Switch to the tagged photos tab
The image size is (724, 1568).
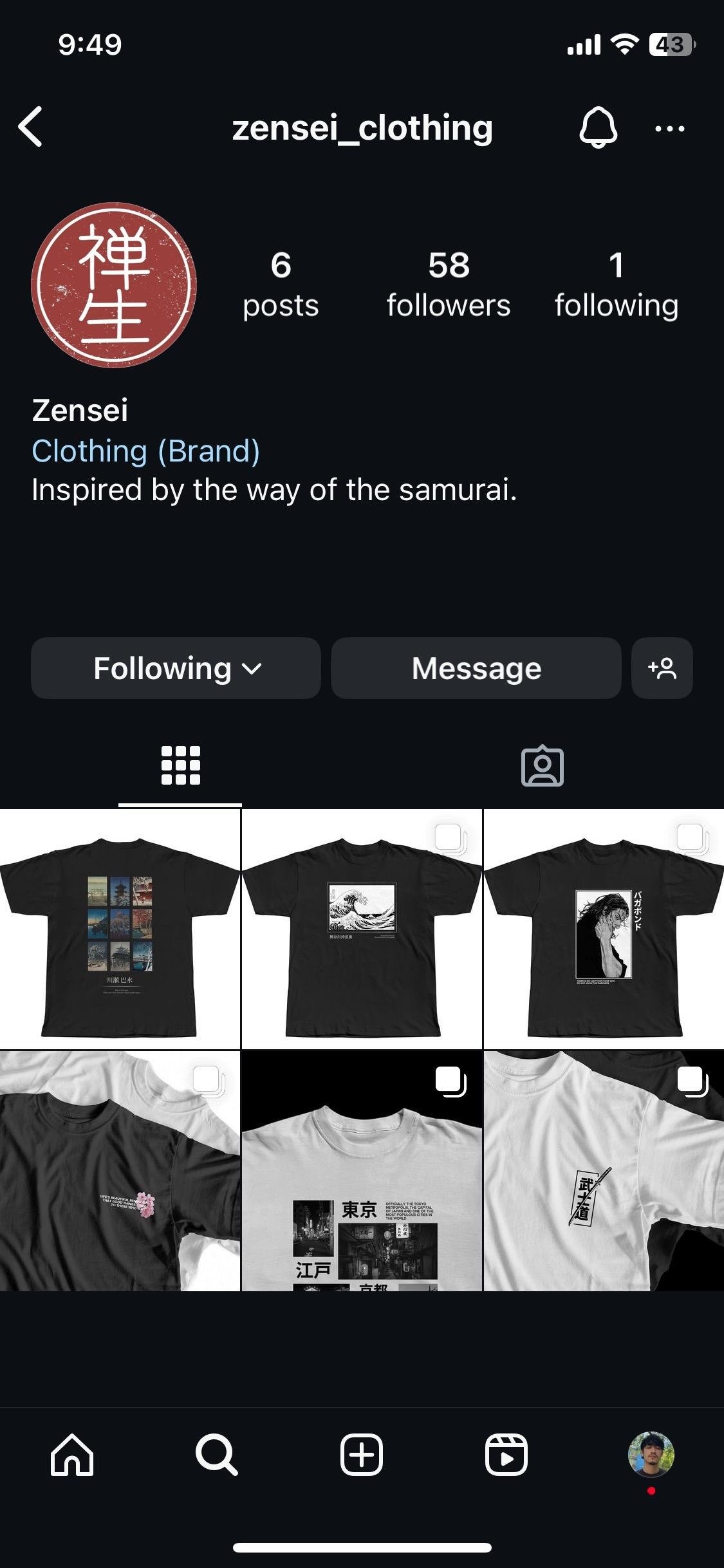coord(542,766)
